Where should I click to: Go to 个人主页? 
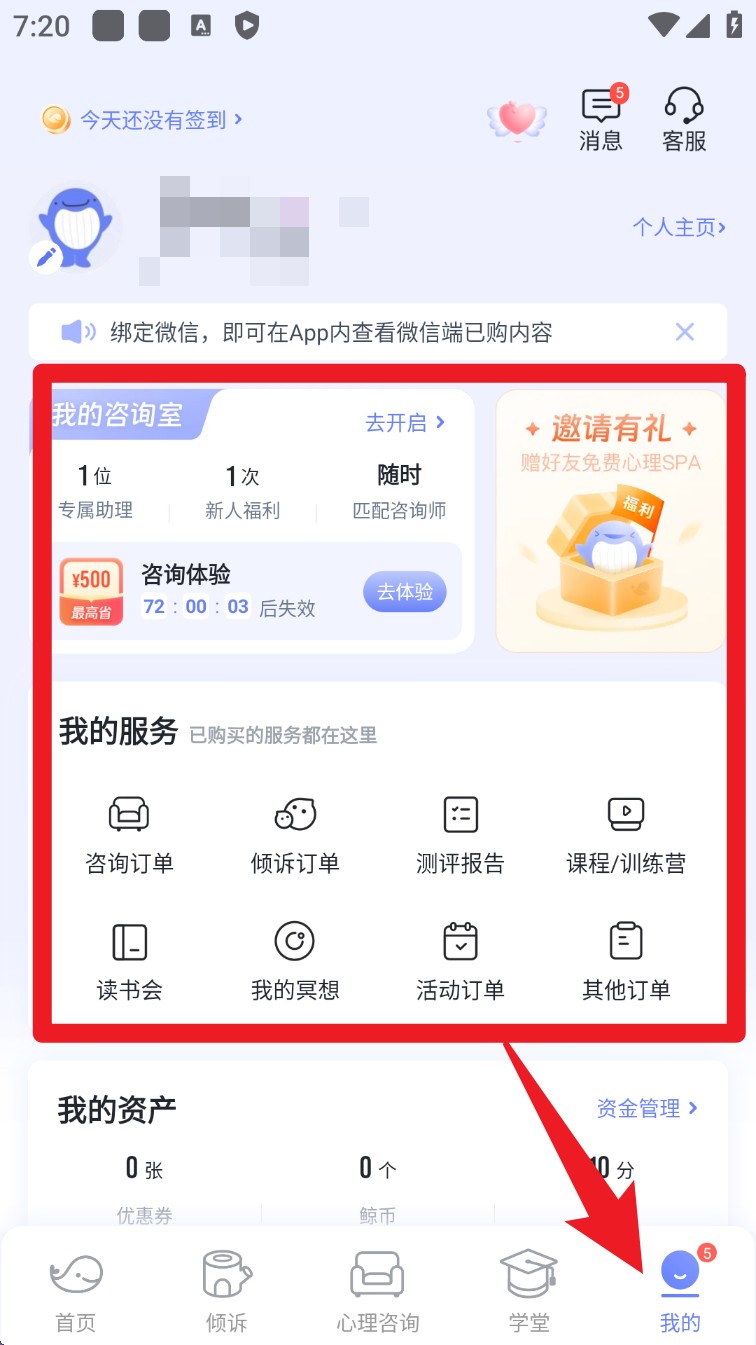coord(678,227)
